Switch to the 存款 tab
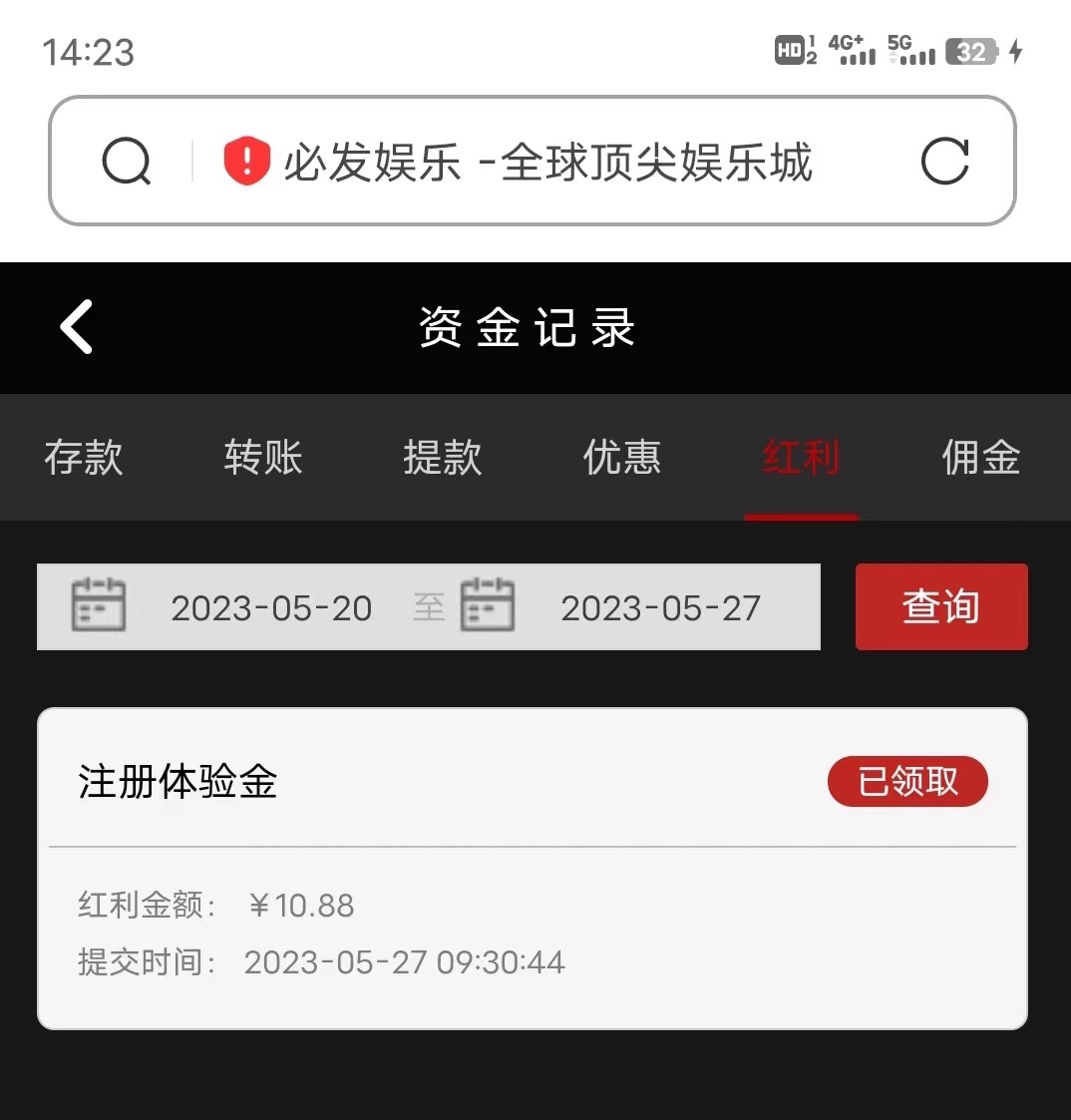 [84, 458]
